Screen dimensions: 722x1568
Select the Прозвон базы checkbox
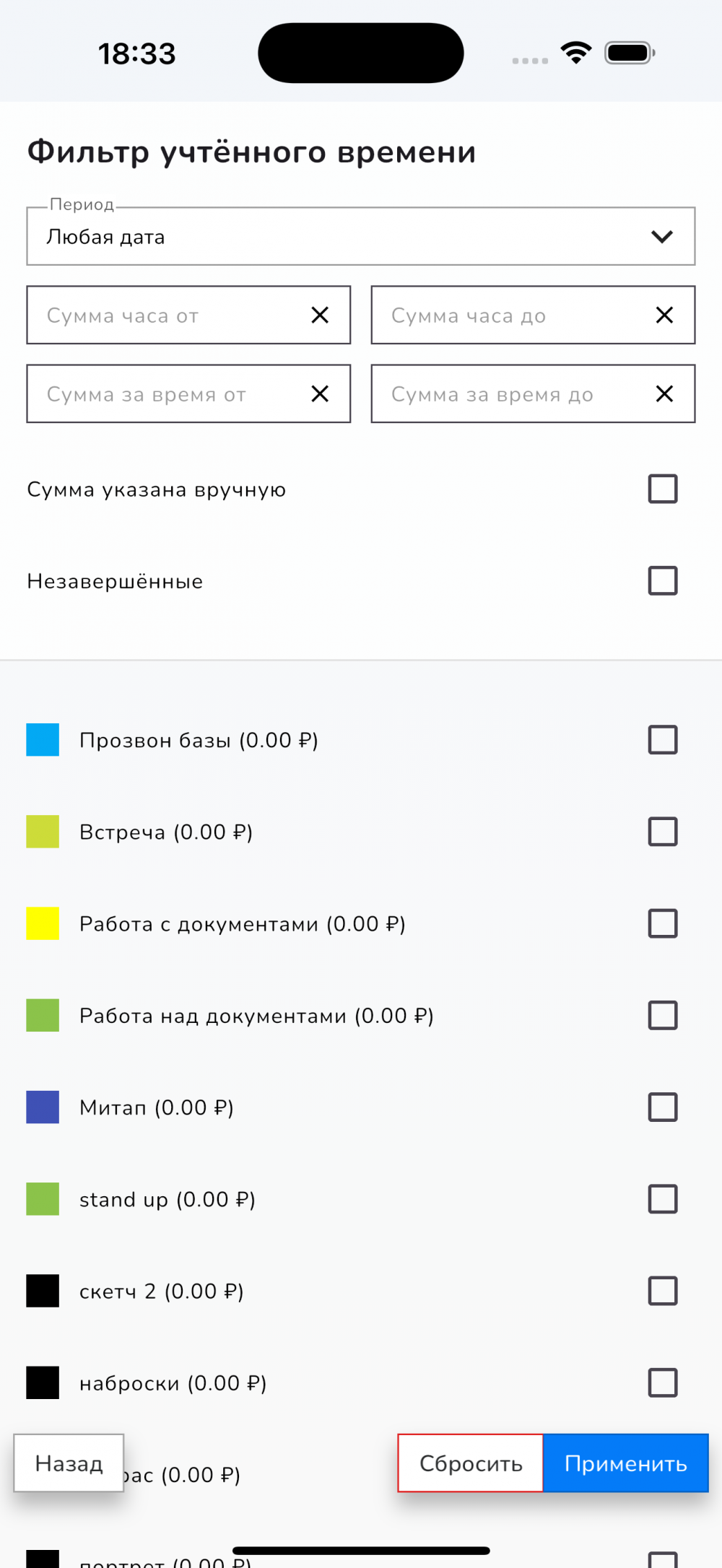(662, 740)
